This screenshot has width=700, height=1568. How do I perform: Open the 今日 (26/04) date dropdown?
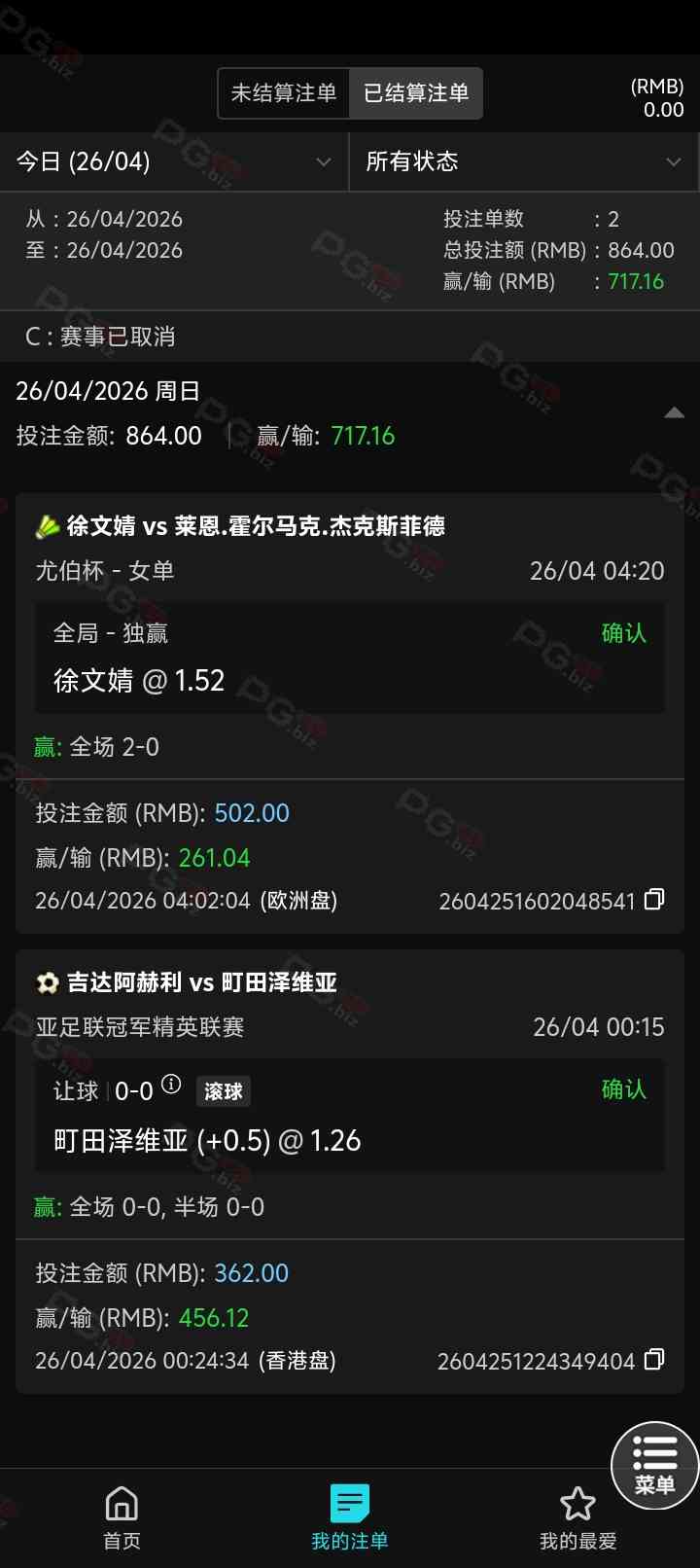point(174,161)
